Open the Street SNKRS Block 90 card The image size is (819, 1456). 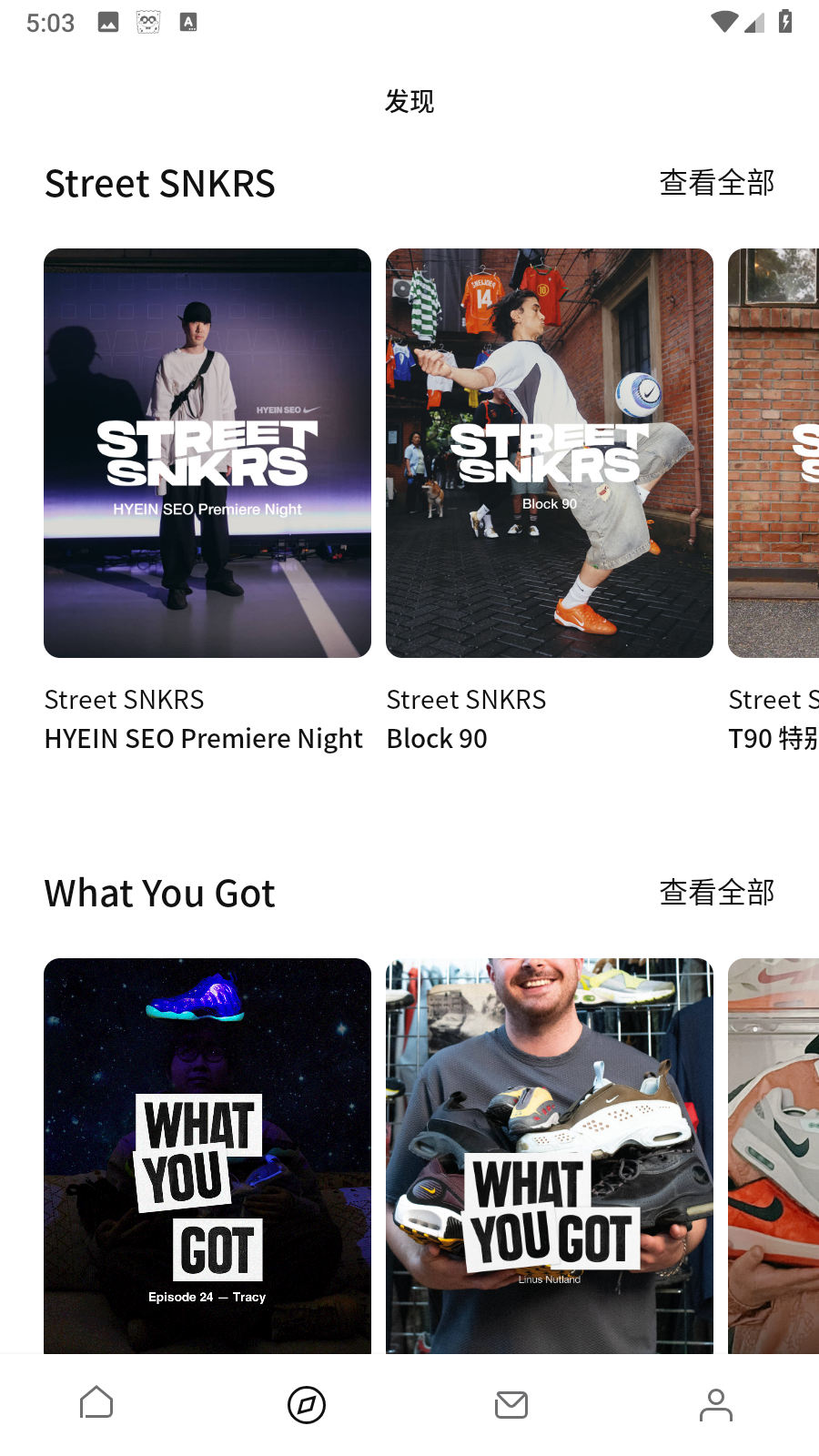click(550, 453)
